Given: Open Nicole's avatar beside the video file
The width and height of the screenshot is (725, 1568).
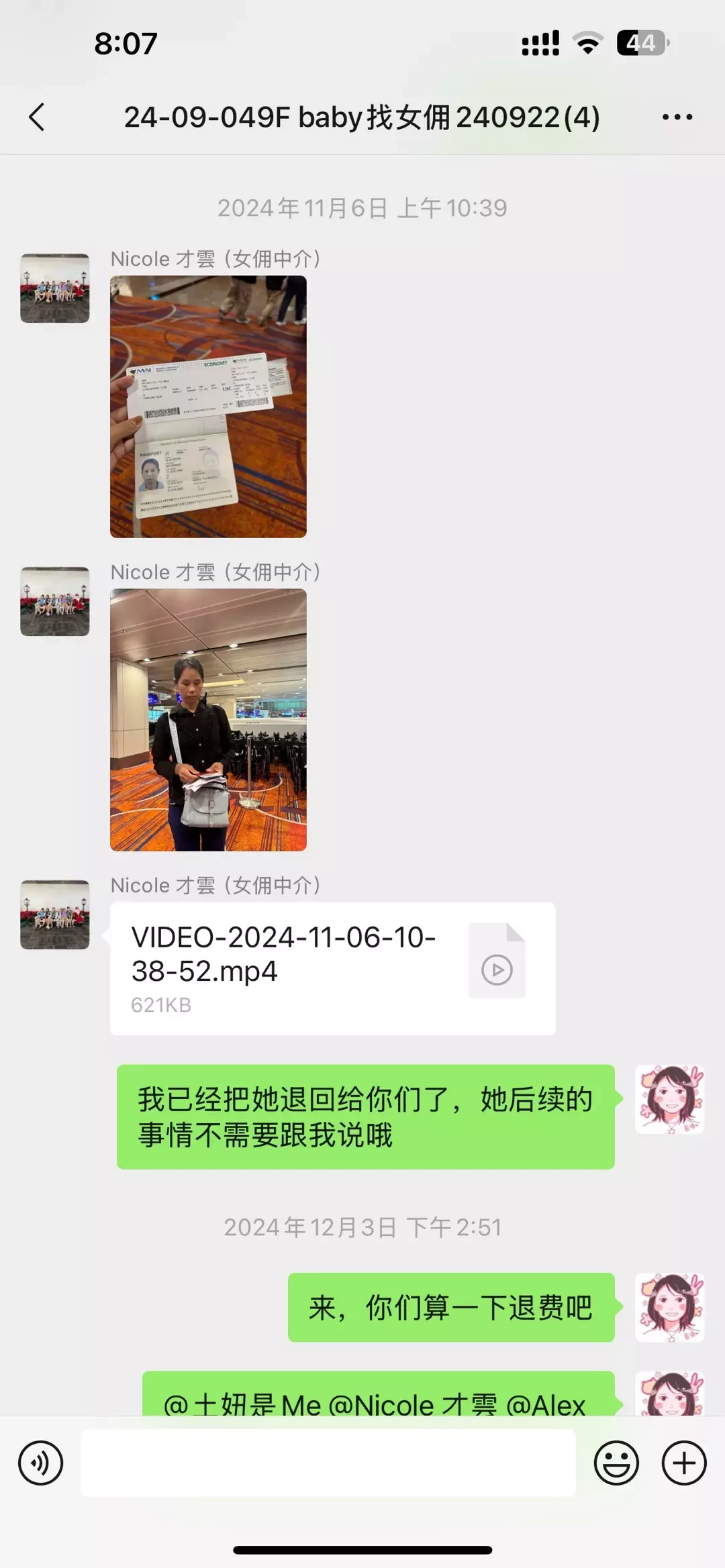Looking at the screenshot, I should [55, 914].
